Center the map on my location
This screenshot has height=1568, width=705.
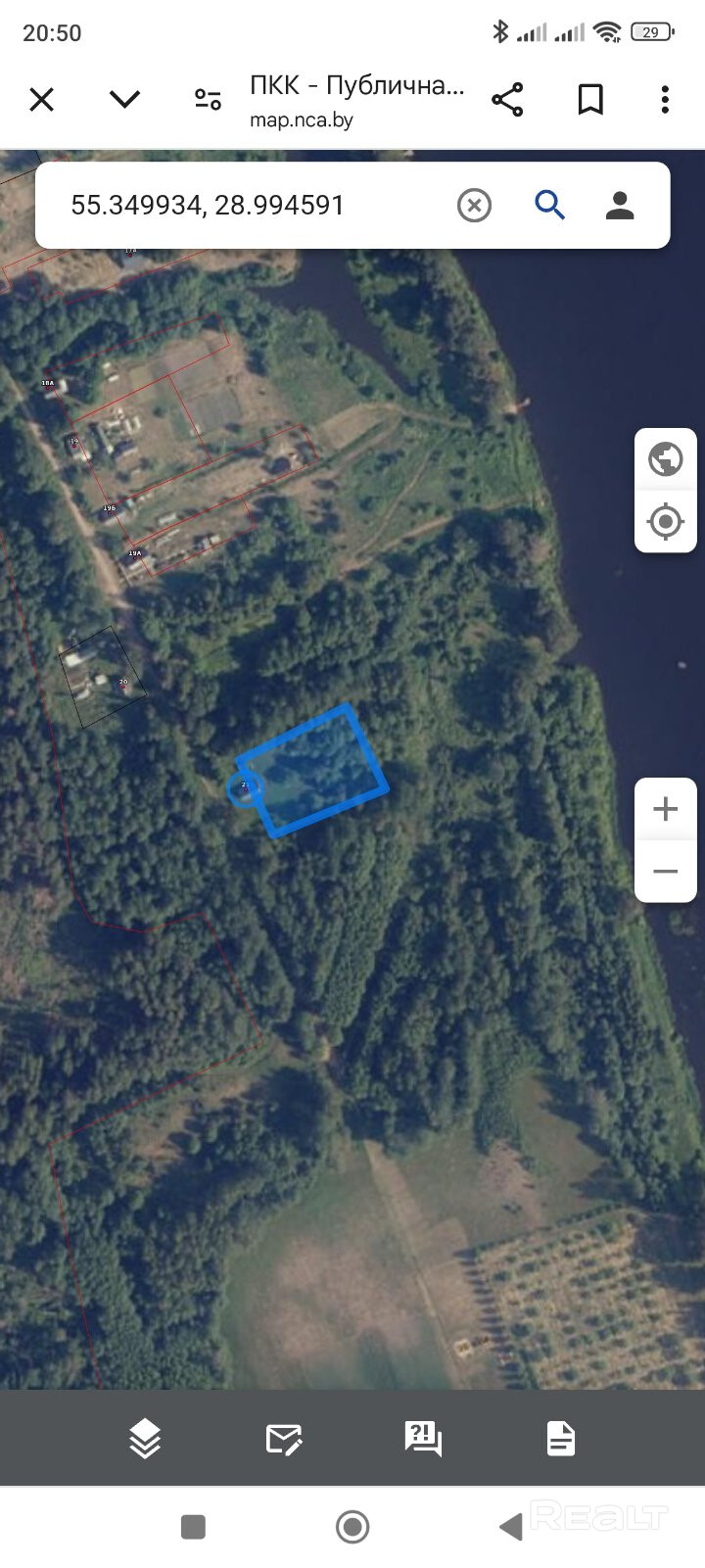click(666, 522)
